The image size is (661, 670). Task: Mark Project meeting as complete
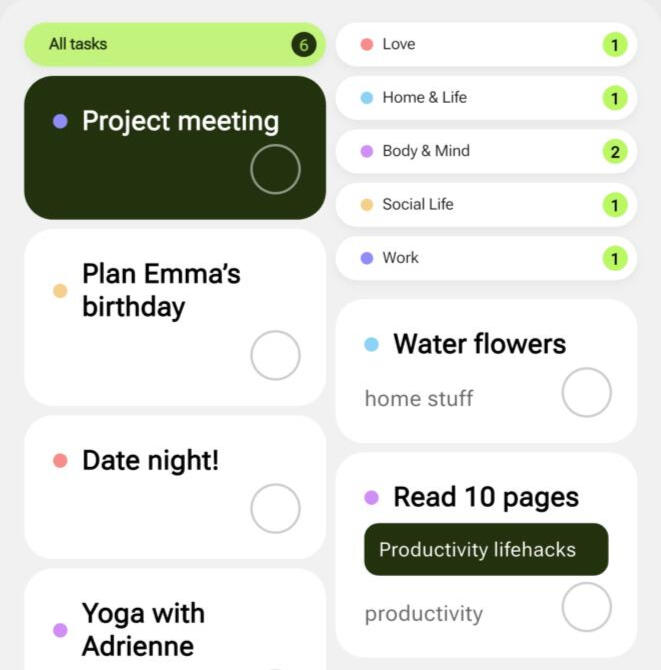(x=275, y=169)
